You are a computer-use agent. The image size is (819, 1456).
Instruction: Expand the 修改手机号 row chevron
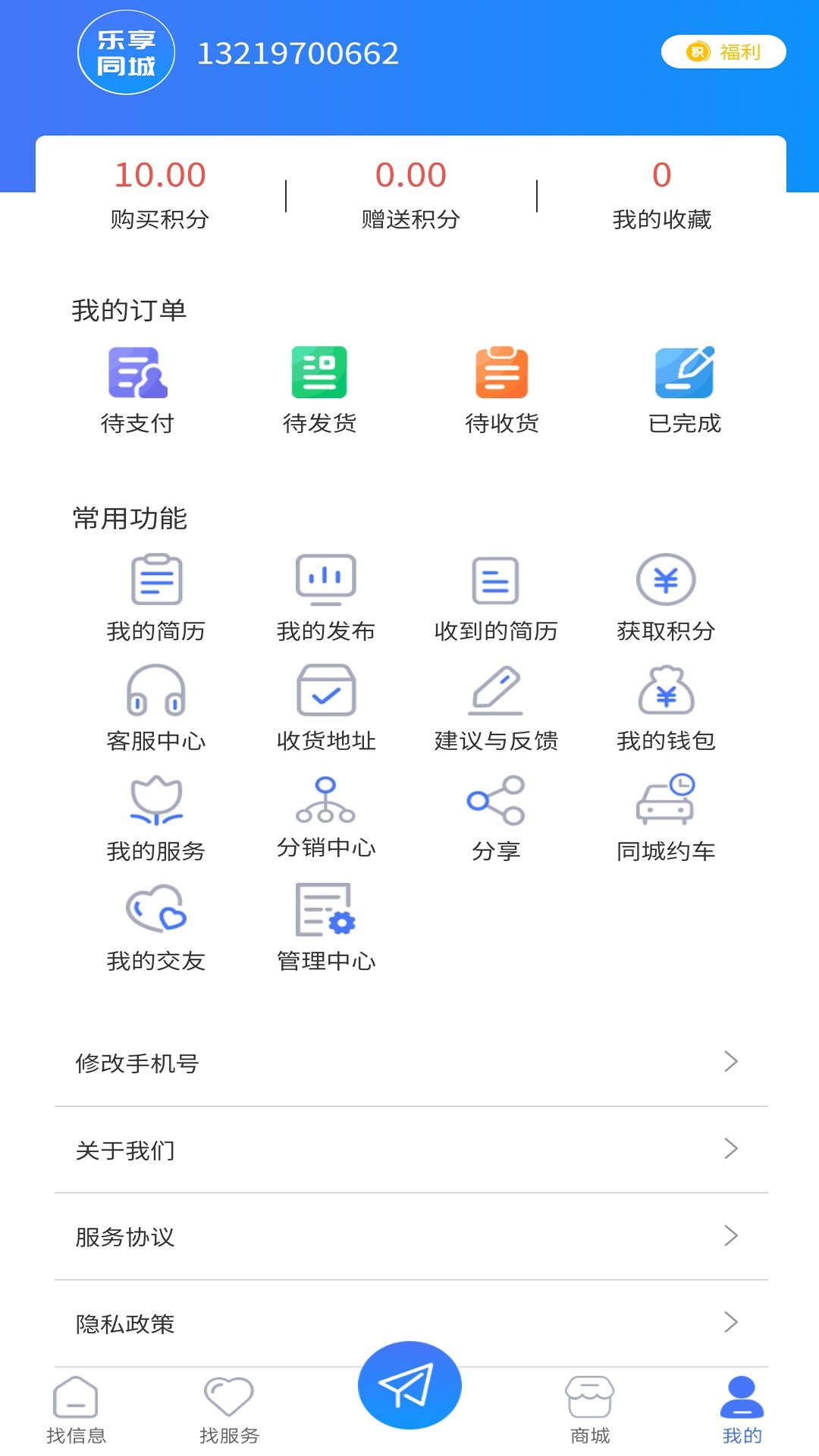point(730,1062)
